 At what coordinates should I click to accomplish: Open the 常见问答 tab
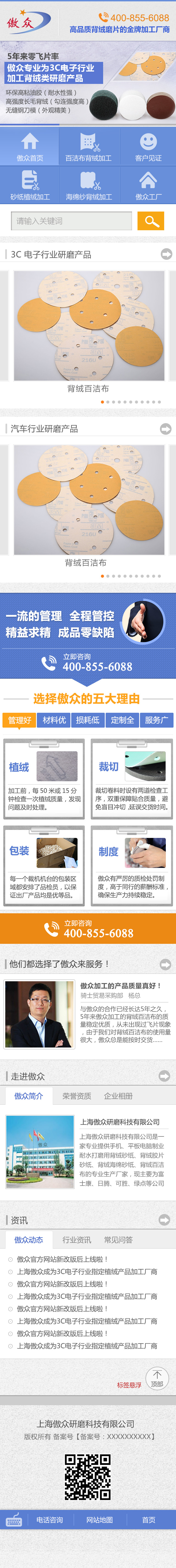pyautogui.click(x=118, y=1239)
